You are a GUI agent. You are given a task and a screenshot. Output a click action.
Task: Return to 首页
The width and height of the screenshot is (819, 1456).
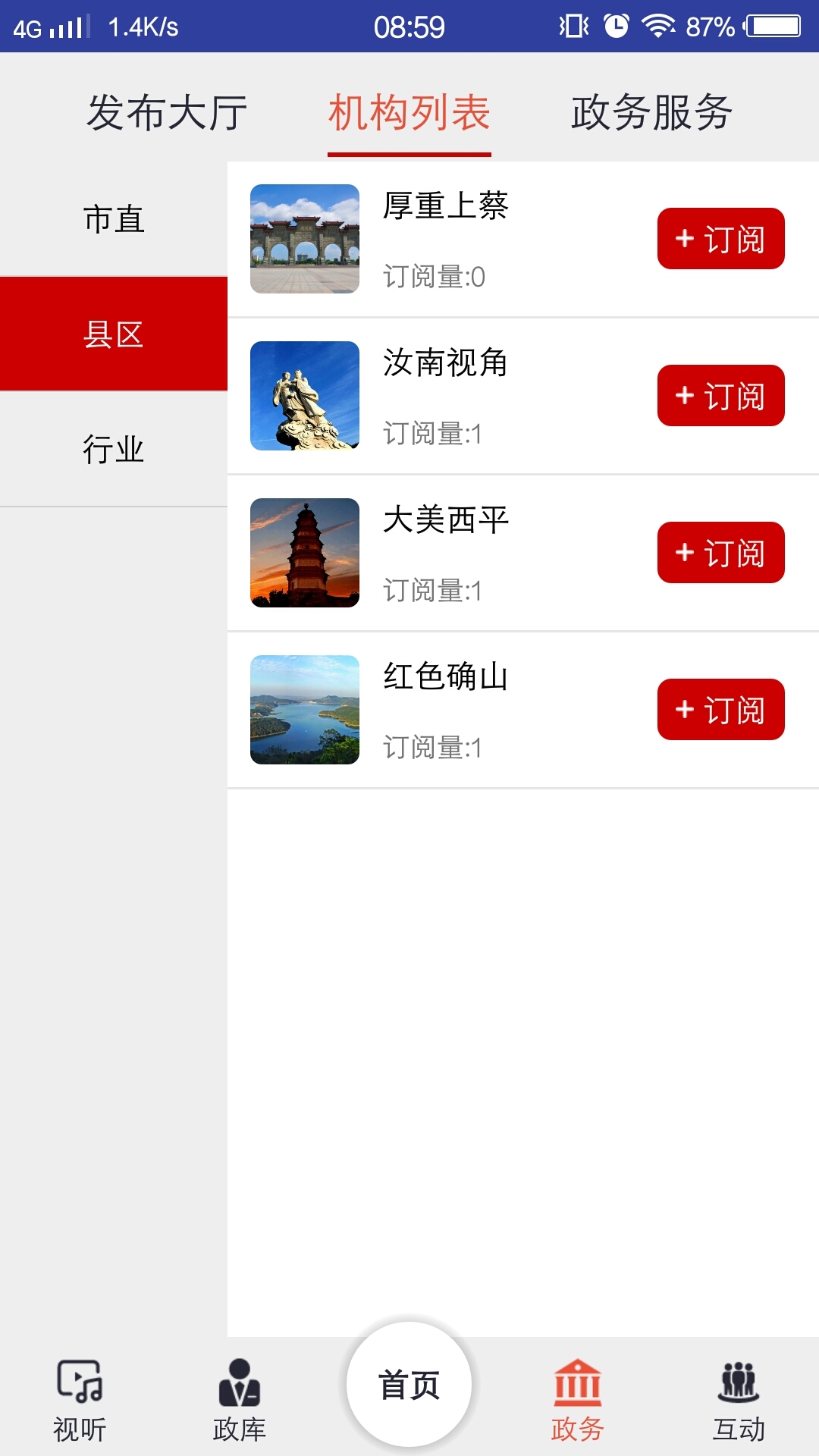pyautogui.click(x=409, y=1385)
